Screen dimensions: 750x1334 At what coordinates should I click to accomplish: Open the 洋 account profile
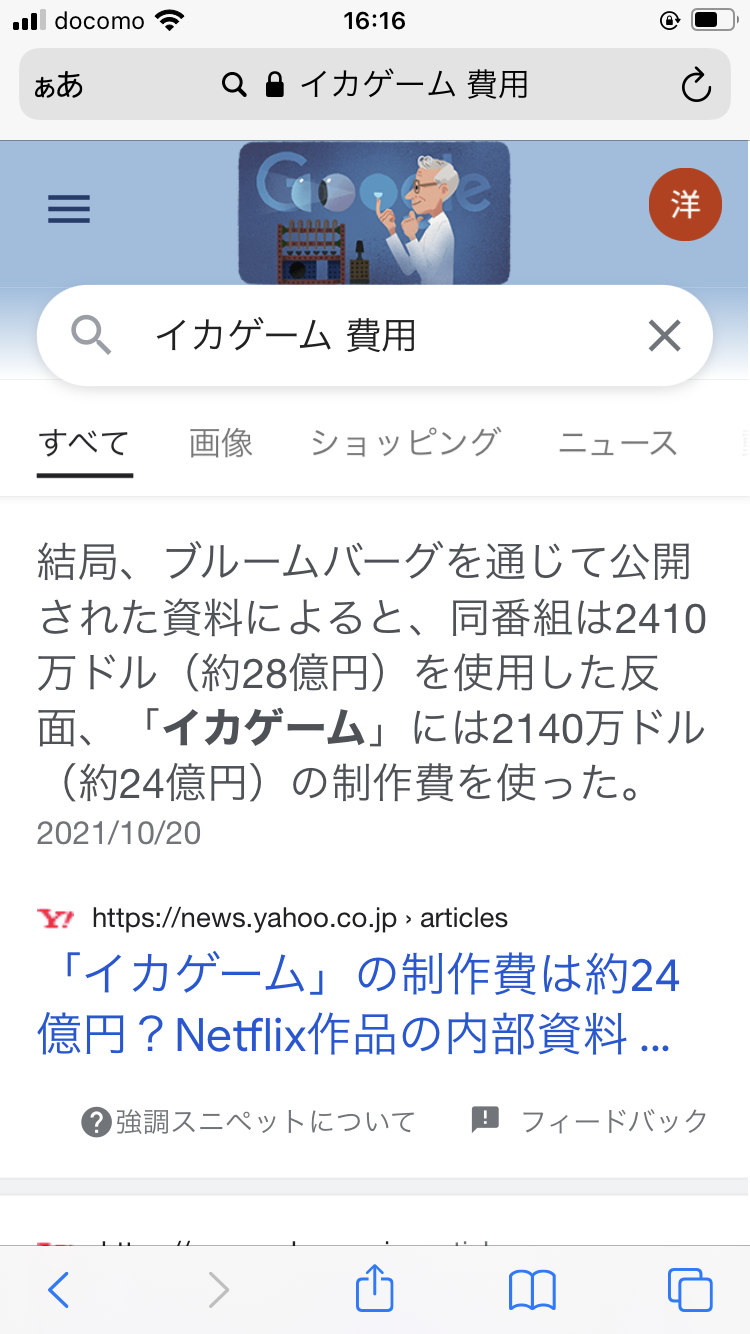[685, 206]
